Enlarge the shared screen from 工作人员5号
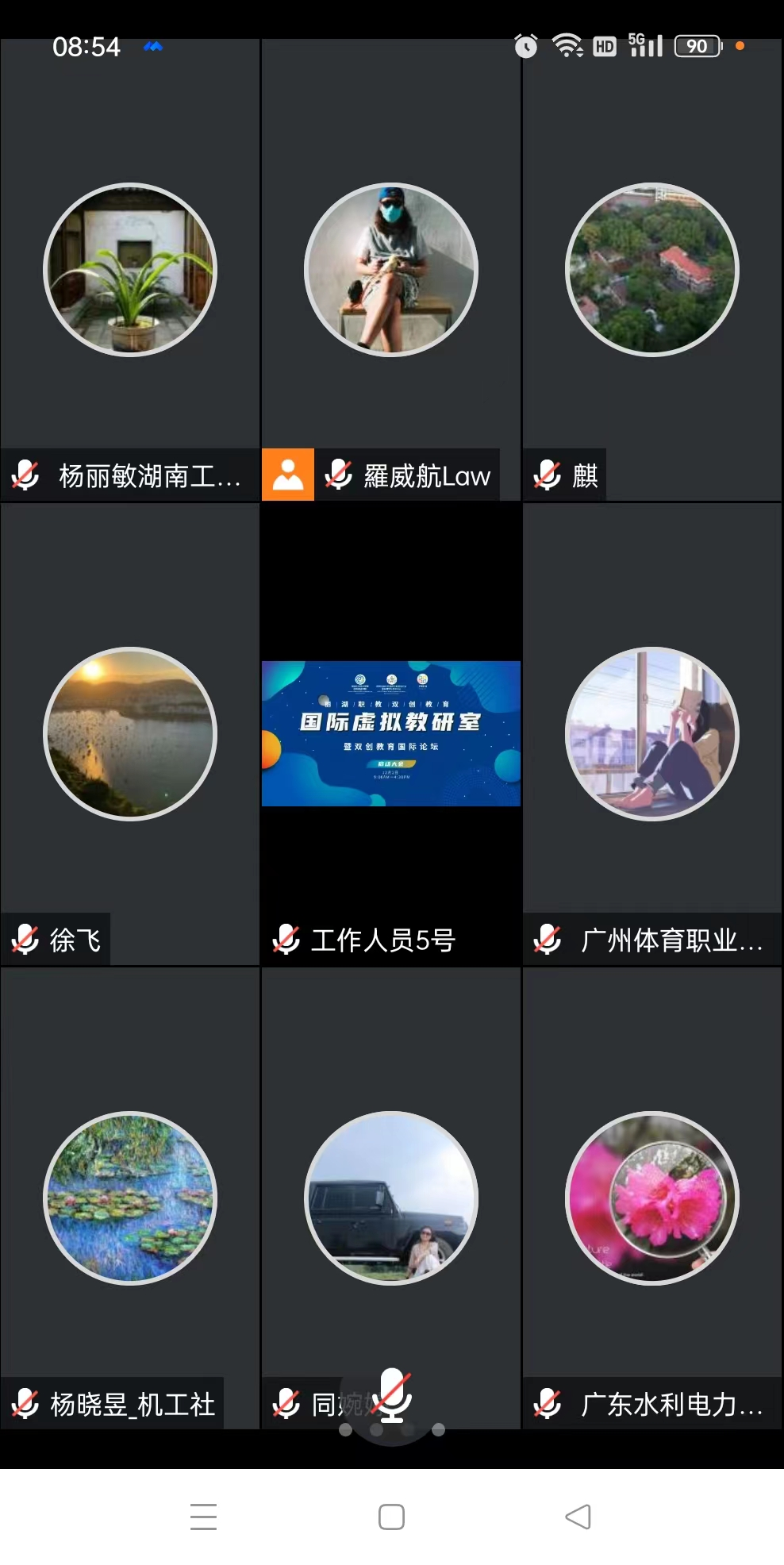This screenshot has height=1565, width=784. pyautogui.click(x=391, y=733)
